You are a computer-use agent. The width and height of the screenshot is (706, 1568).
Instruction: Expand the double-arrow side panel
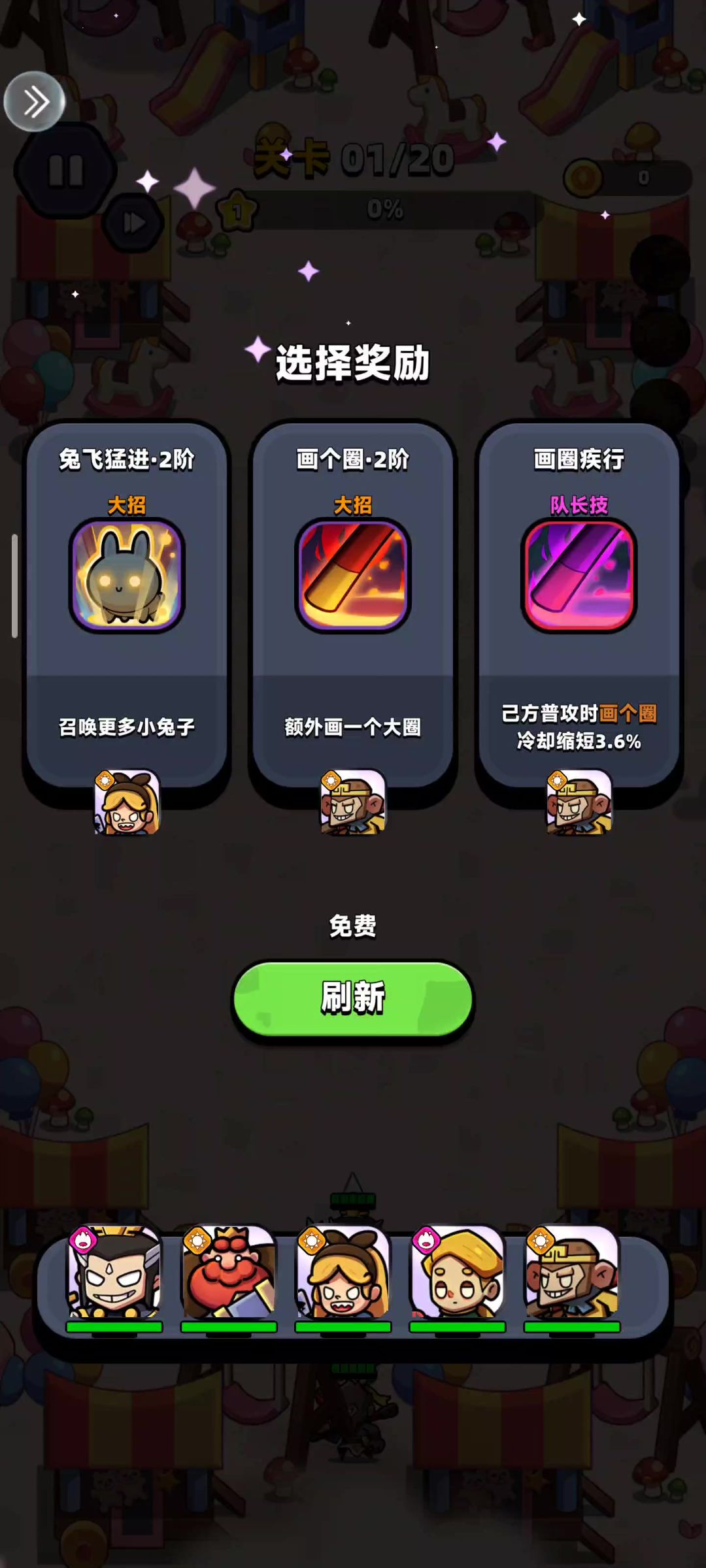pyautogui.click(x=35, y=102)
